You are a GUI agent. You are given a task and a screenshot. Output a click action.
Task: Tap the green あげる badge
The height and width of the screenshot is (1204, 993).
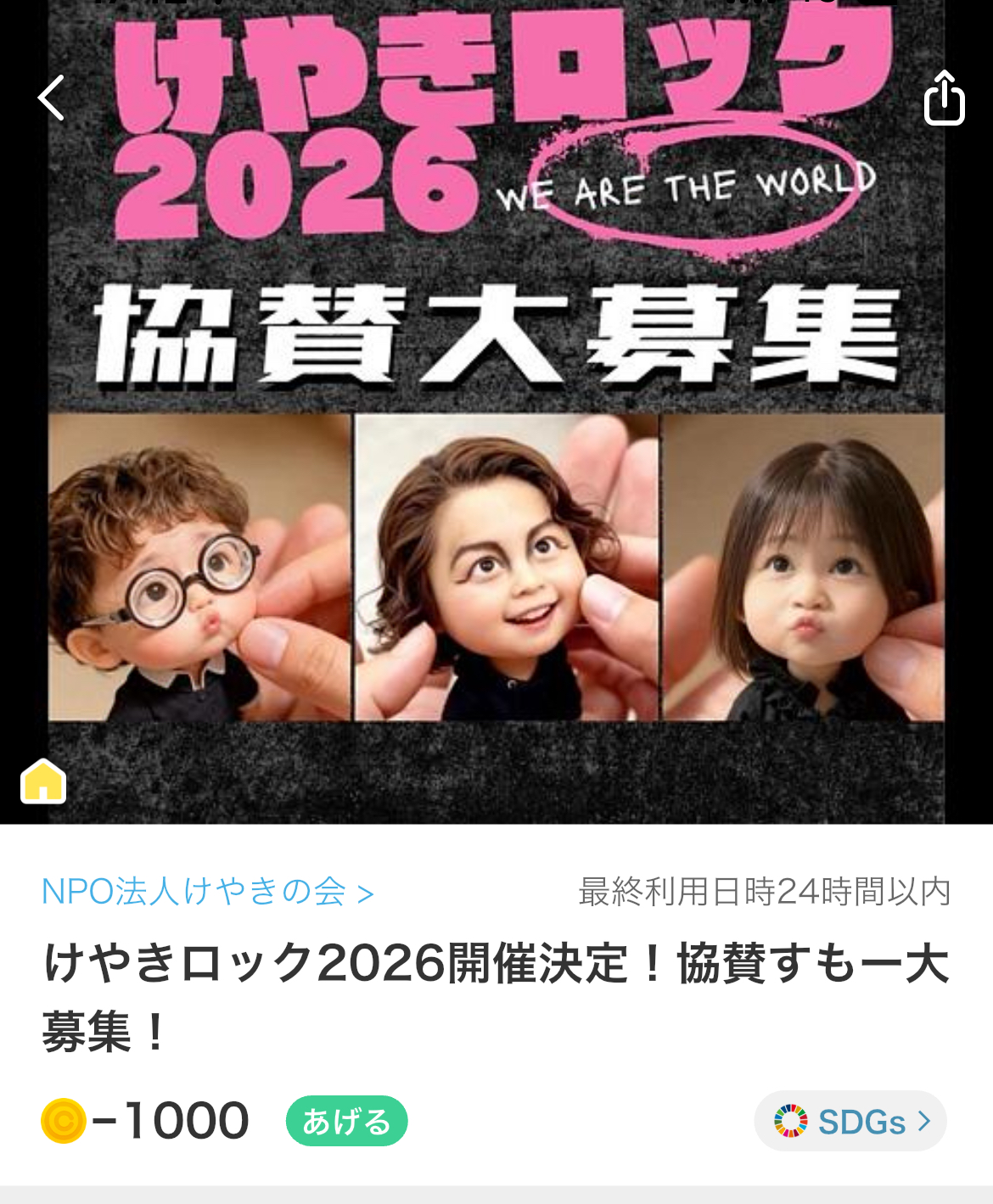click(x=346, y=1122)
